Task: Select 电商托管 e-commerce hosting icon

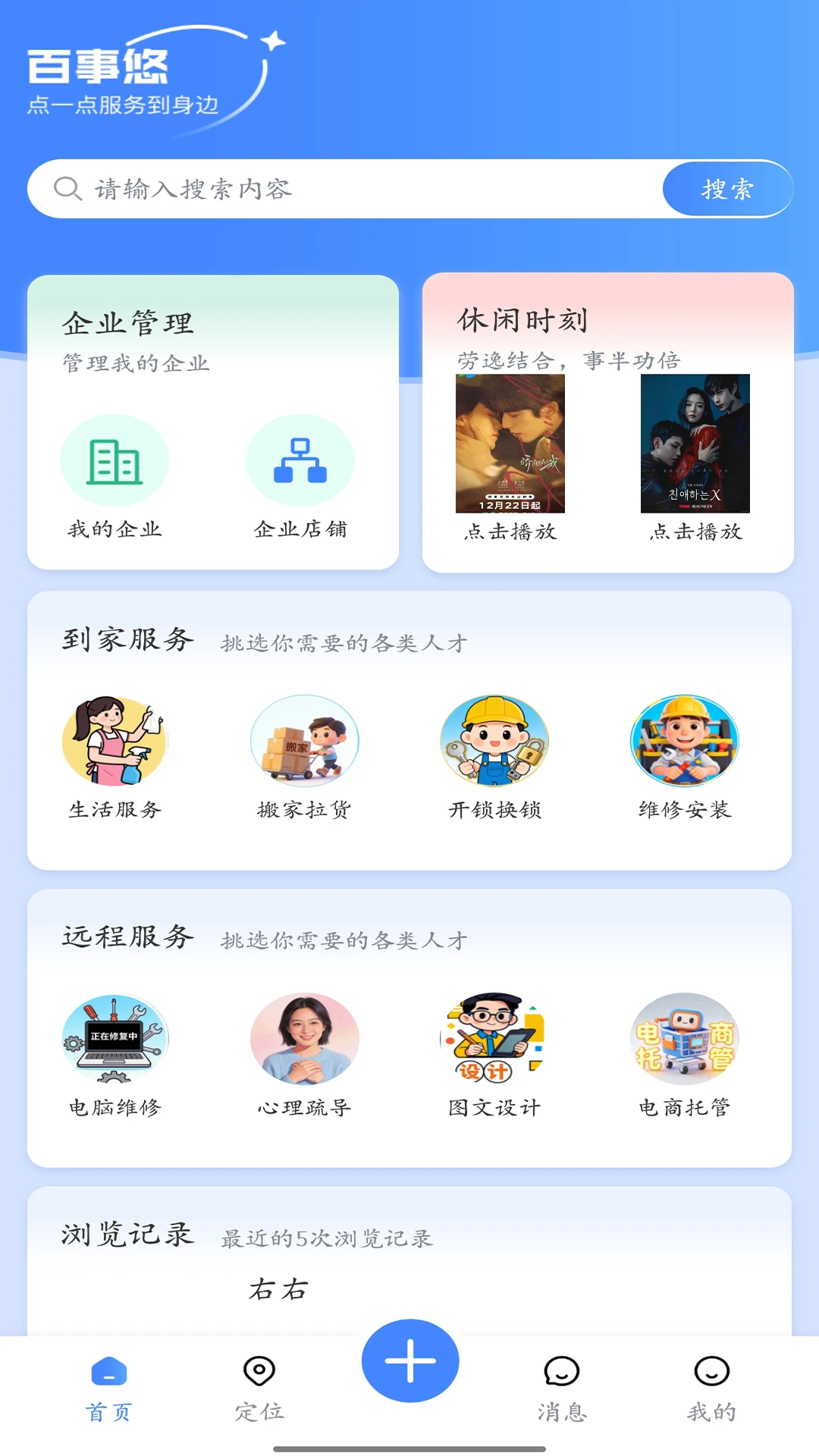Action: (683, 1040)
